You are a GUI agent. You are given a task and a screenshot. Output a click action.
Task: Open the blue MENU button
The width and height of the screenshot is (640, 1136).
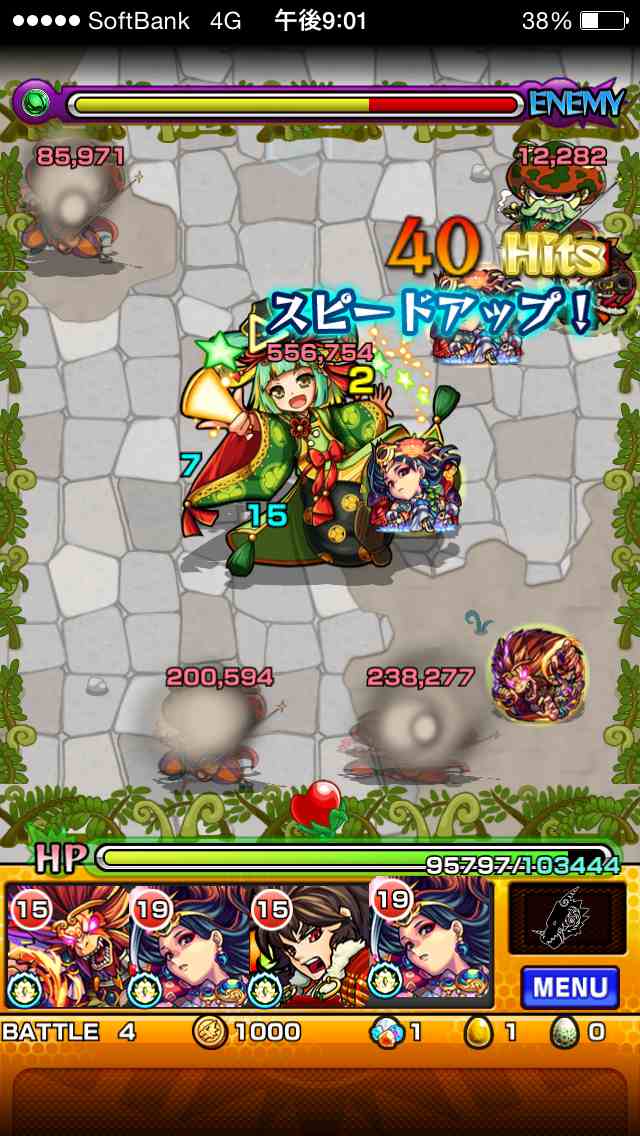click(569, 987)
